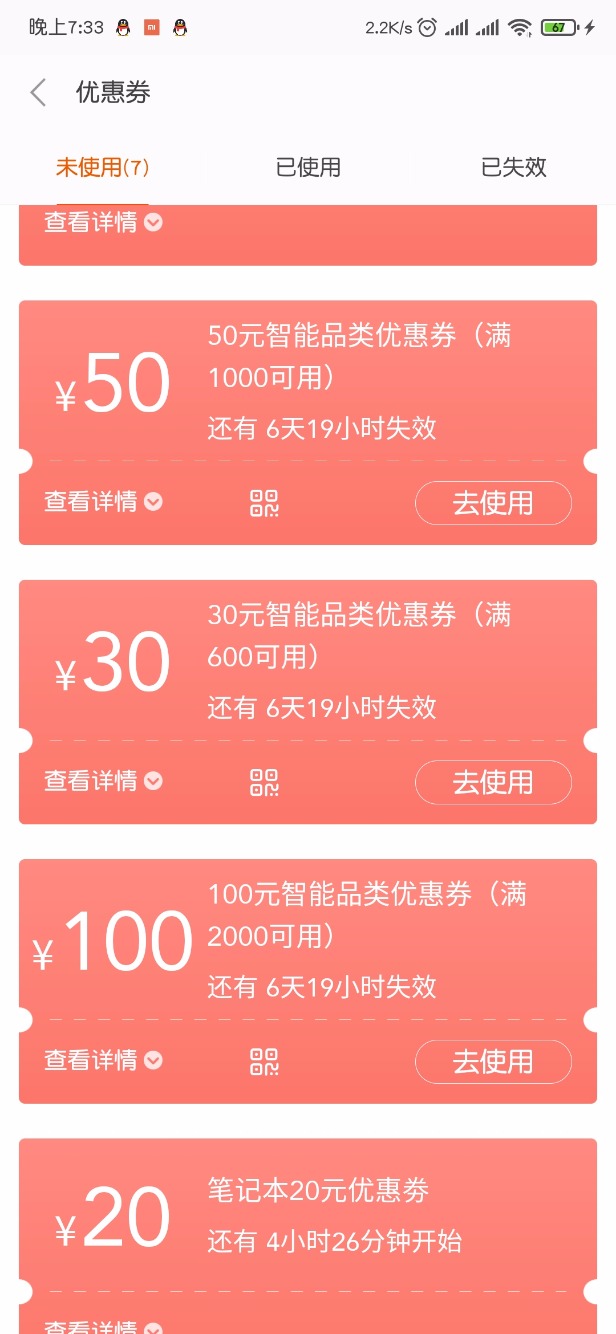Tap 去使用 on the 50元 coupon
616x1334 pixels.
click(x=493, y=503)
